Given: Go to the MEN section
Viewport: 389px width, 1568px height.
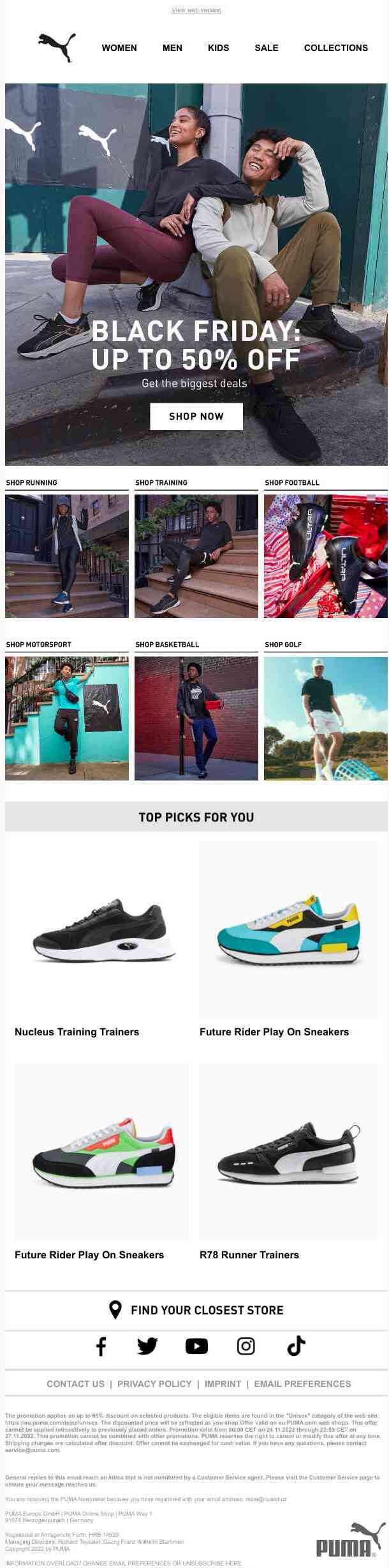Looking at the screenshot, I should pyautogui.click(x=172, y=48).
